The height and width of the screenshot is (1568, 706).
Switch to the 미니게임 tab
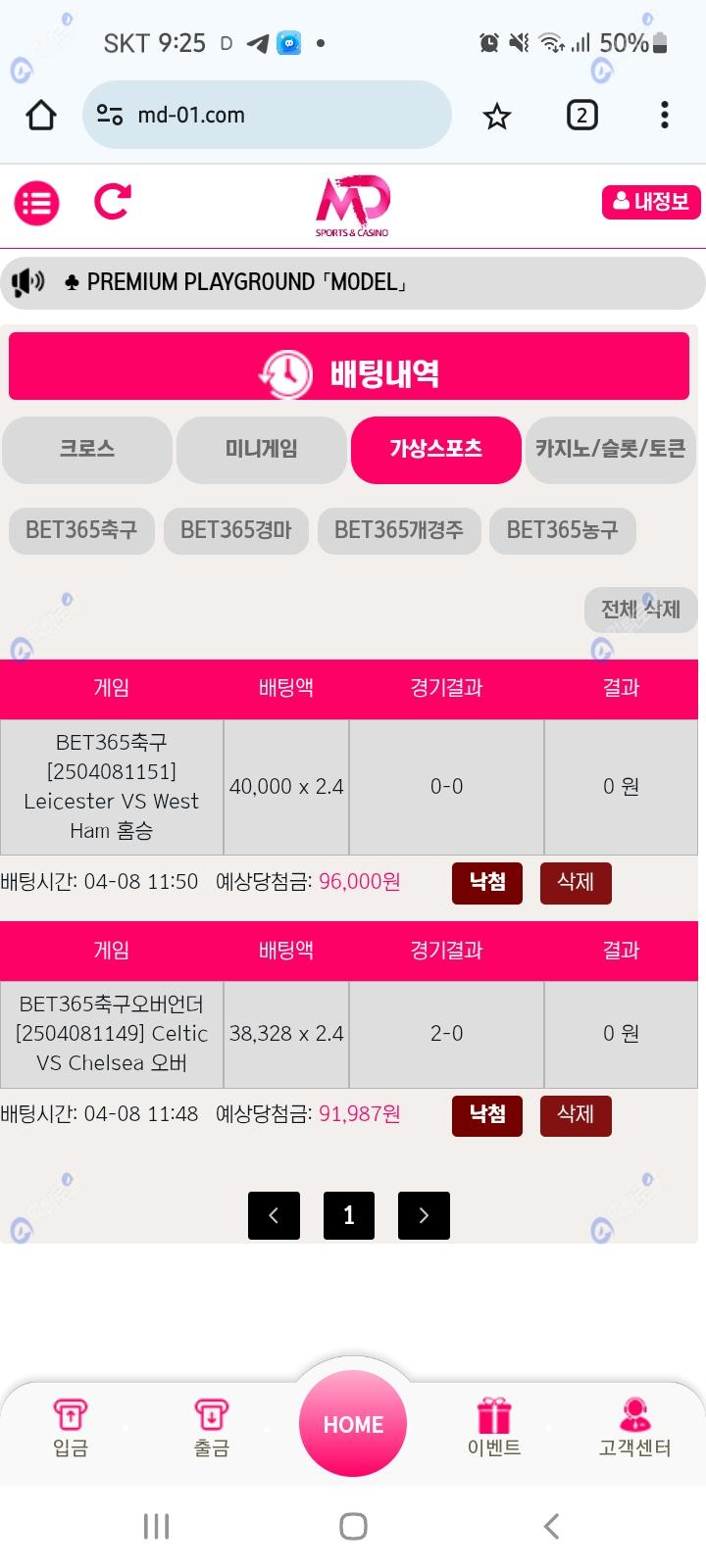[262, 449]
